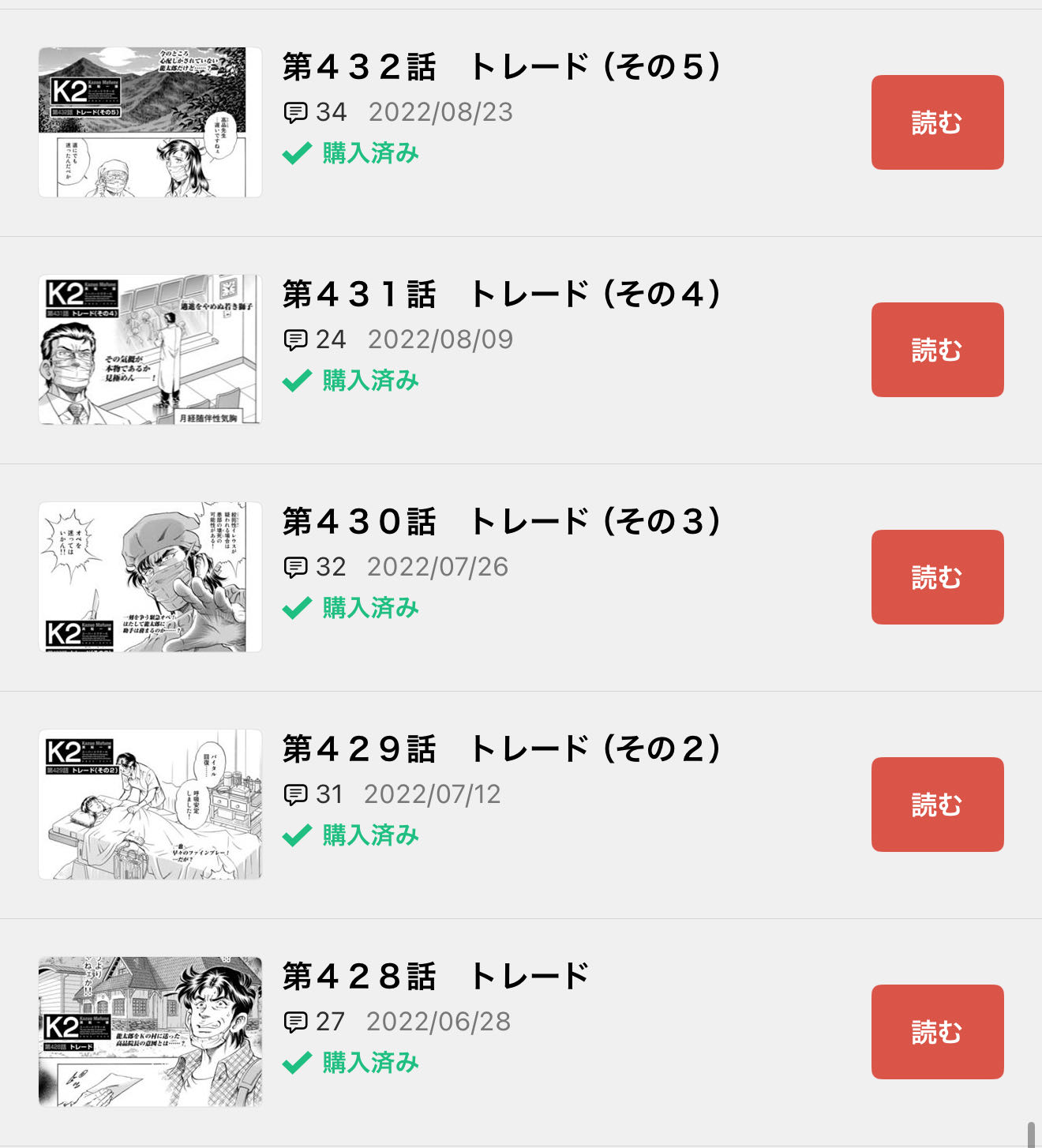This screenshot has height=1148, width=1042.
Task: Open 読む button for 第430話
Action: point(937,577)
